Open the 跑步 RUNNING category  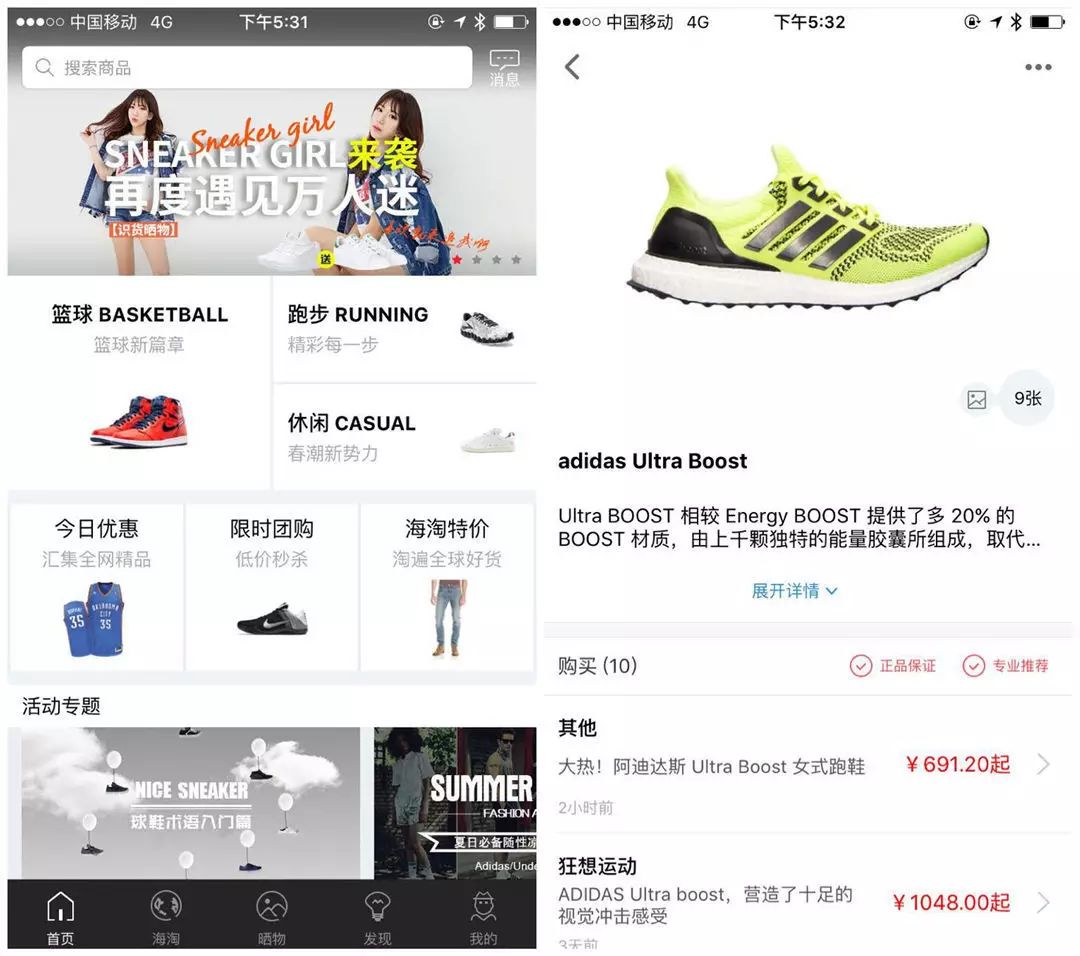pos(404,329)
